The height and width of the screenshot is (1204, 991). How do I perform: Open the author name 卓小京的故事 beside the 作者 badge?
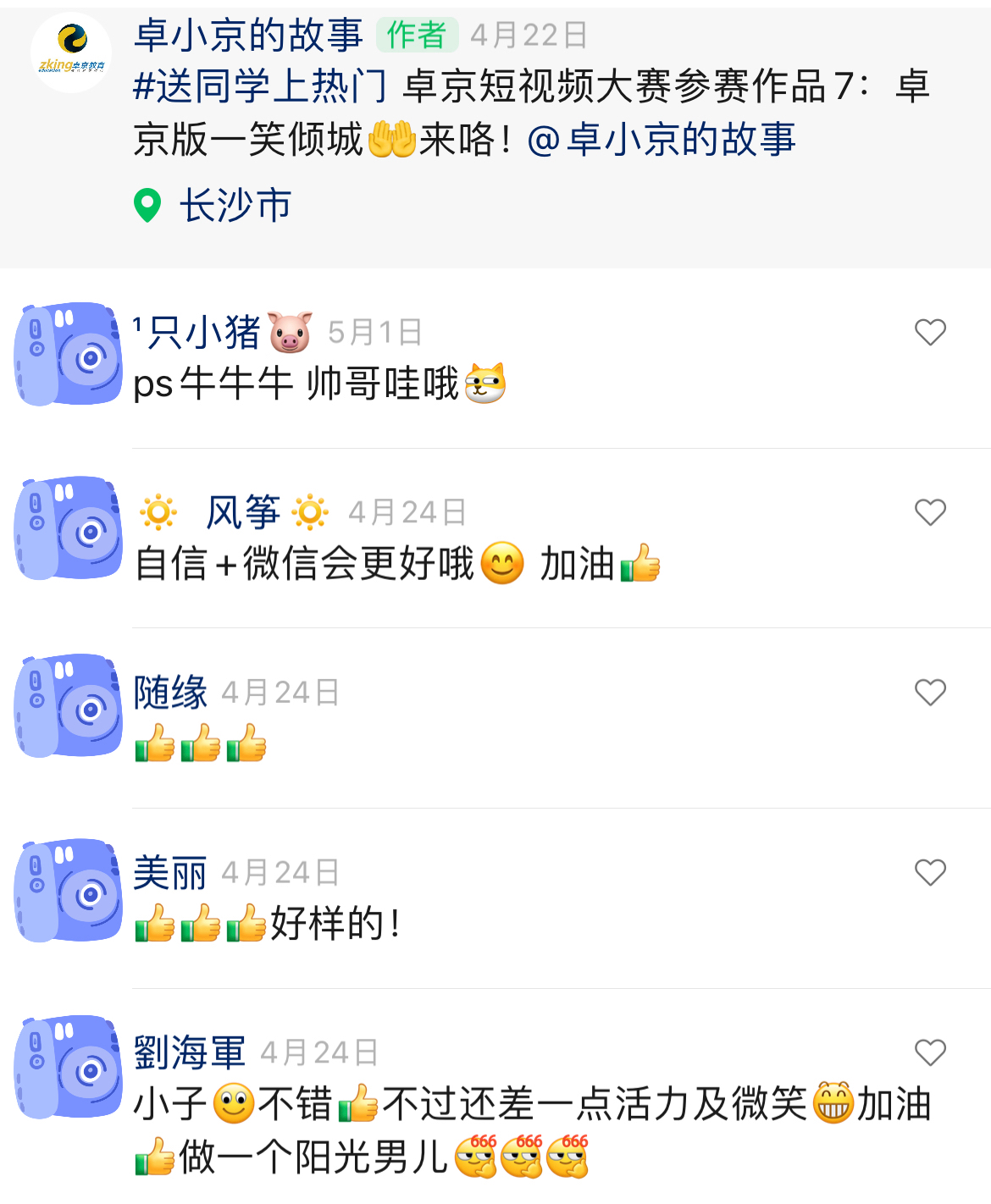pos(248,35)
